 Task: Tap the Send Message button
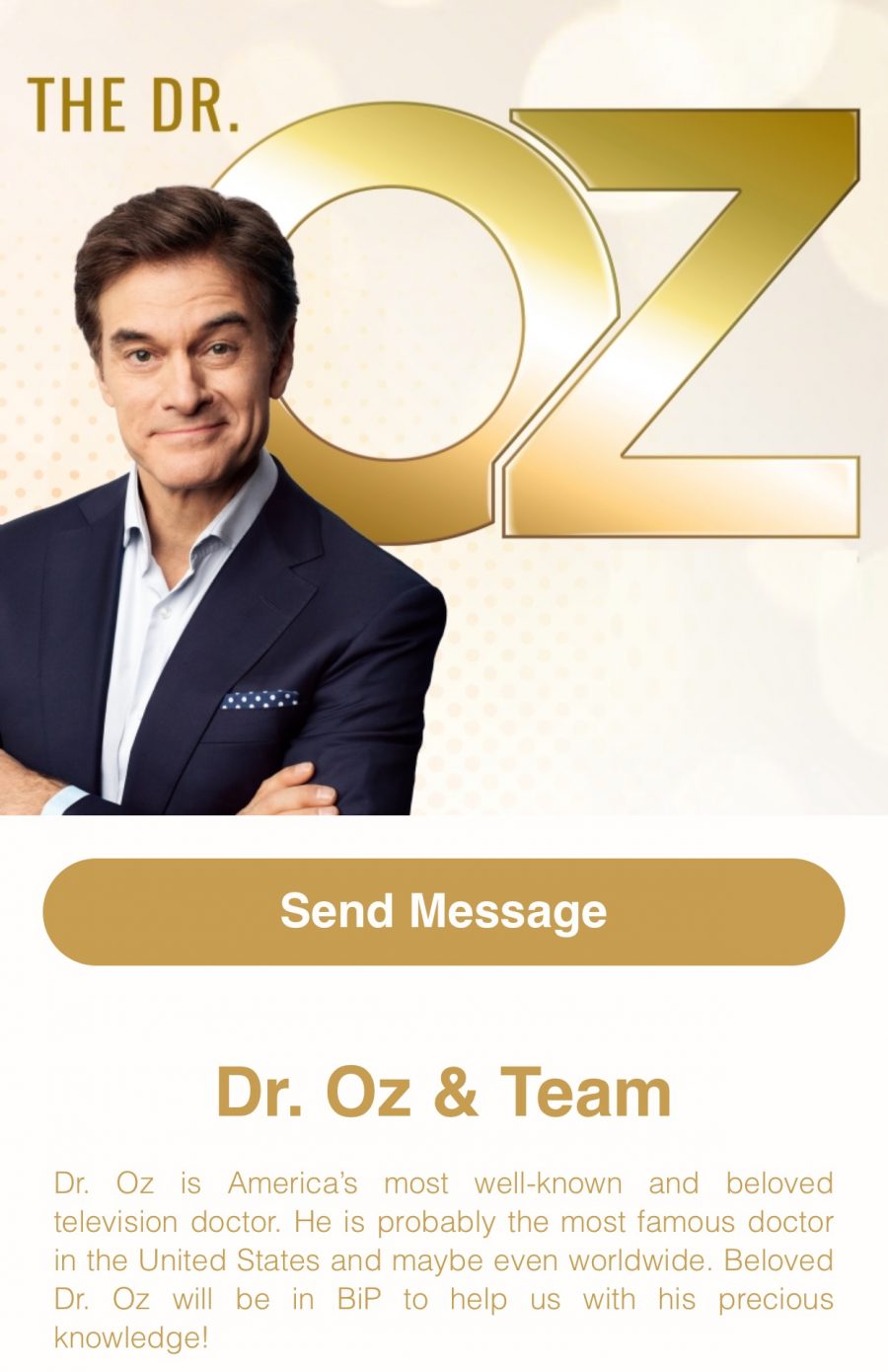tap(444, 911)
